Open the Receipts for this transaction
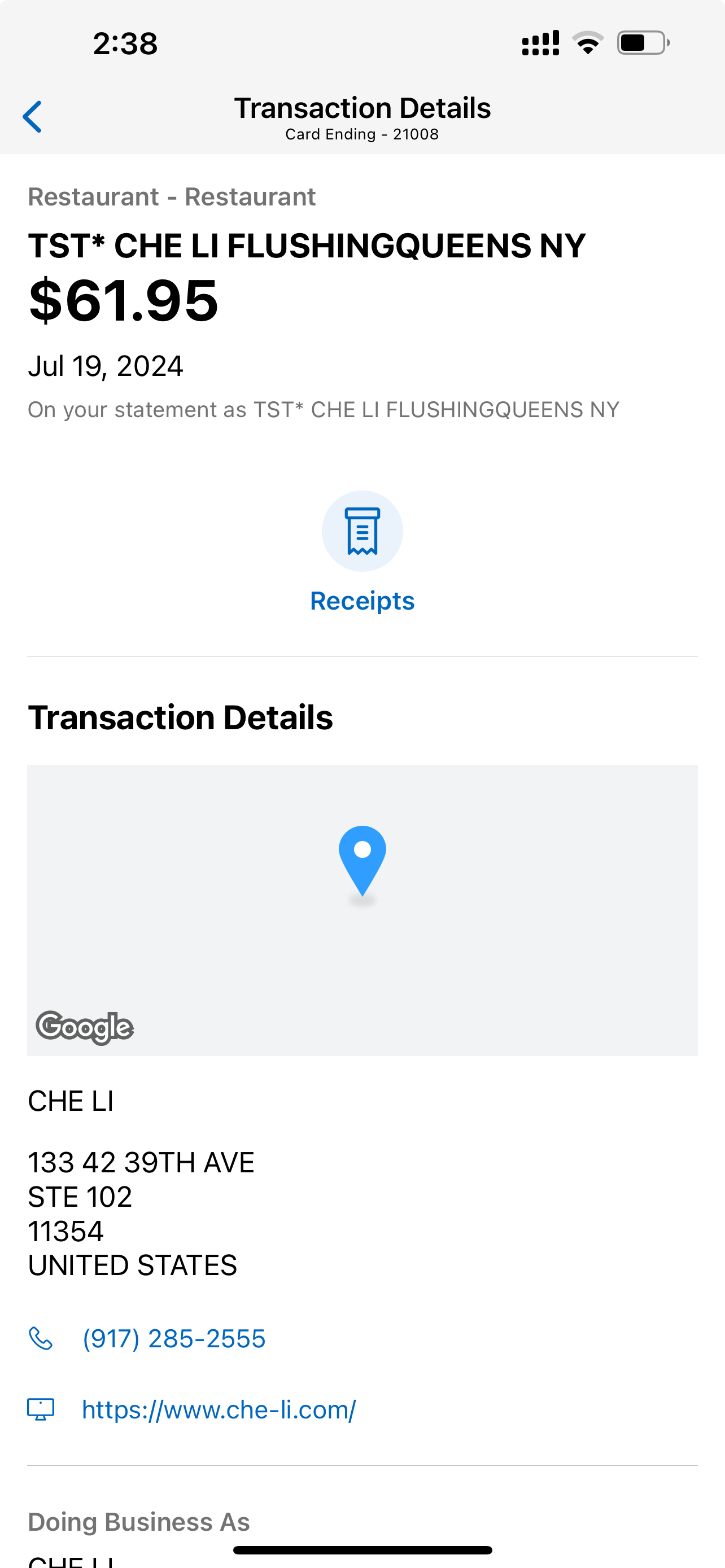The width and height of the screenshot is (725, 1568). click(x=362, y=551)
